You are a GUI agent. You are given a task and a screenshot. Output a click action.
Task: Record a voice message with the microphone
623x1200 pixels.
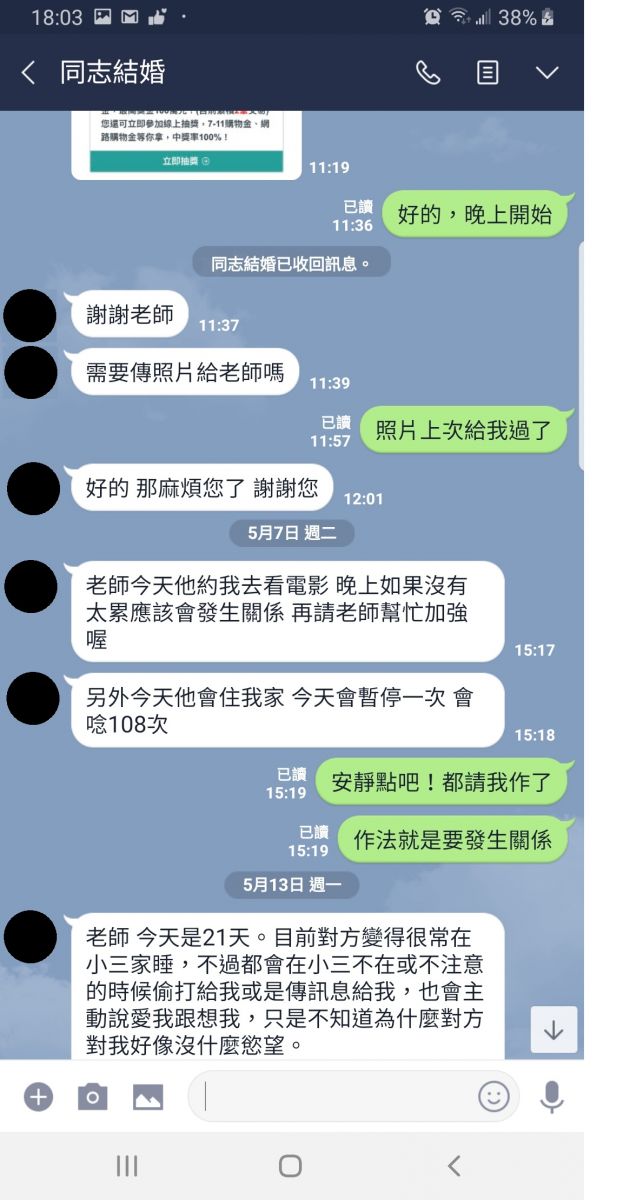[x=551, y=1097]
